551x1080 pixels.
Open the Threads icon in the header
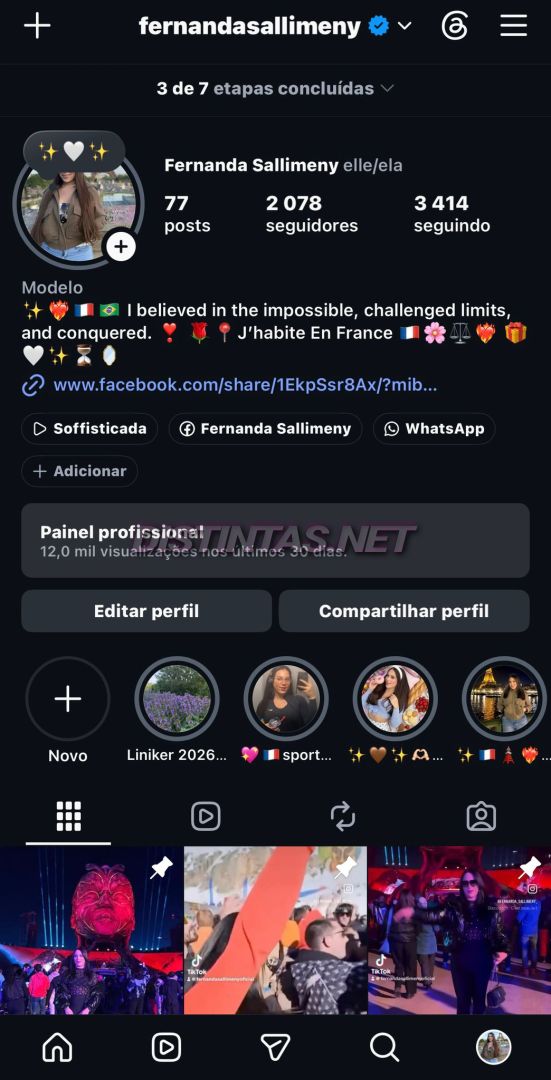tap(455, 26)
